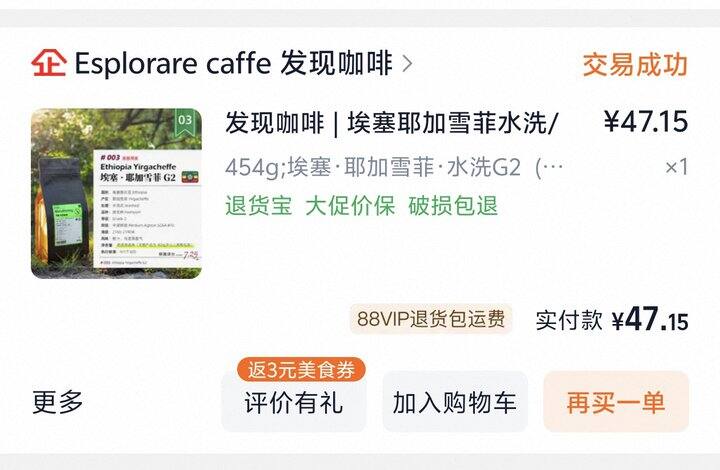Open the 发现咖啡 埃塞耶加雪菲水洗 order item

click(x=392, y=123)
